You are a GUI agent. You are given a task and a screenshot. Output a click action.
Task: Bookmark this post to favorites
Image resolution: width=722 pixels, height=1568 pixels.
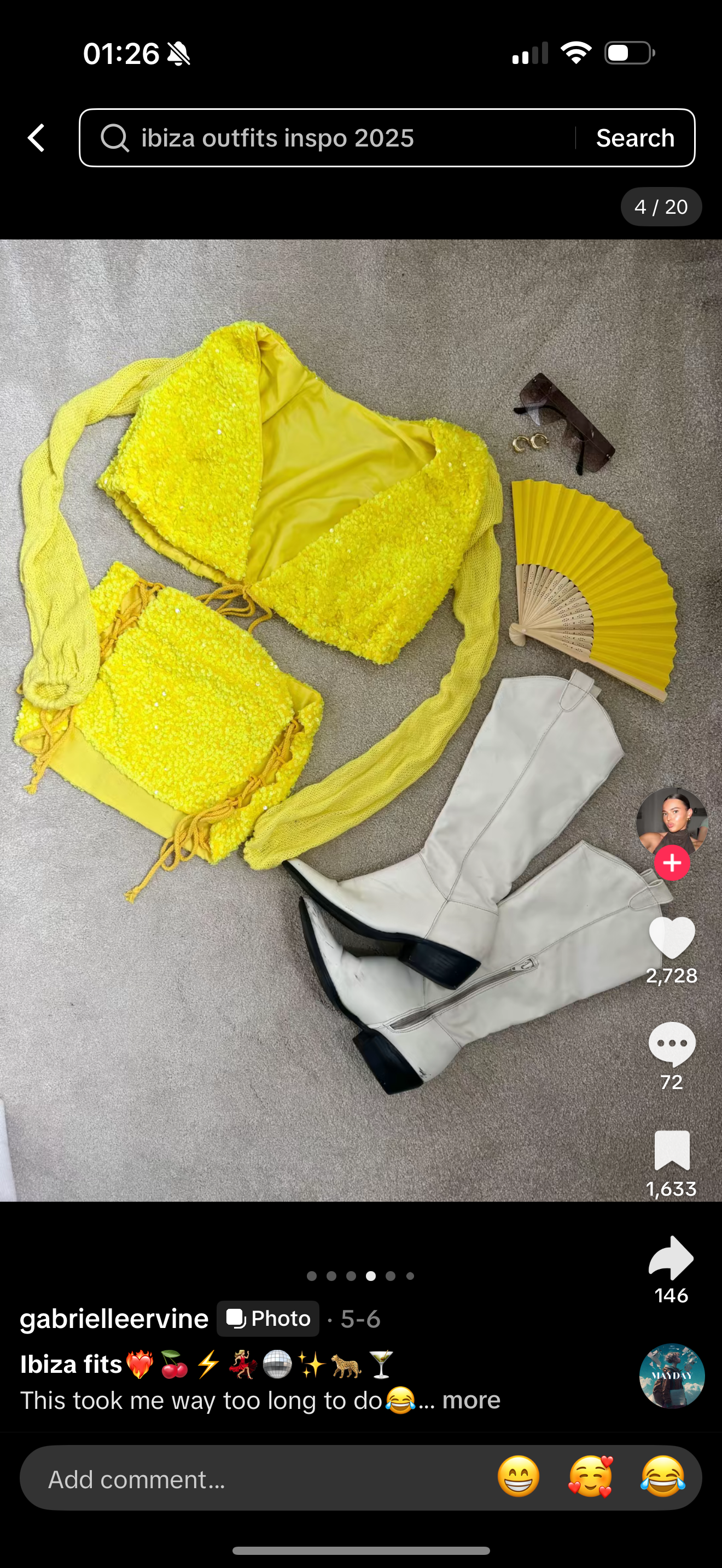(672, 1150)
